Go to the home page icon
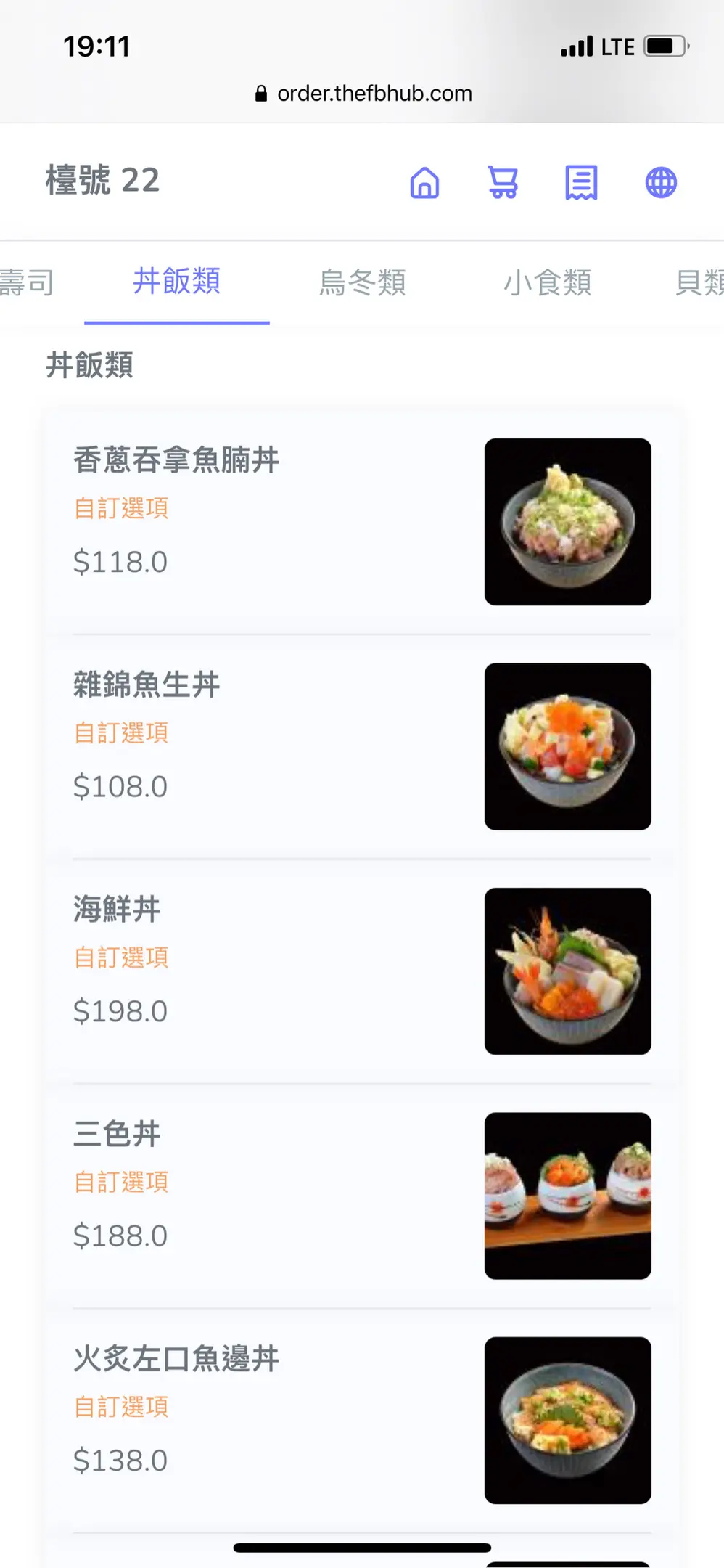This screenshot has height=1568, width=724. click(x=424, y=183)
